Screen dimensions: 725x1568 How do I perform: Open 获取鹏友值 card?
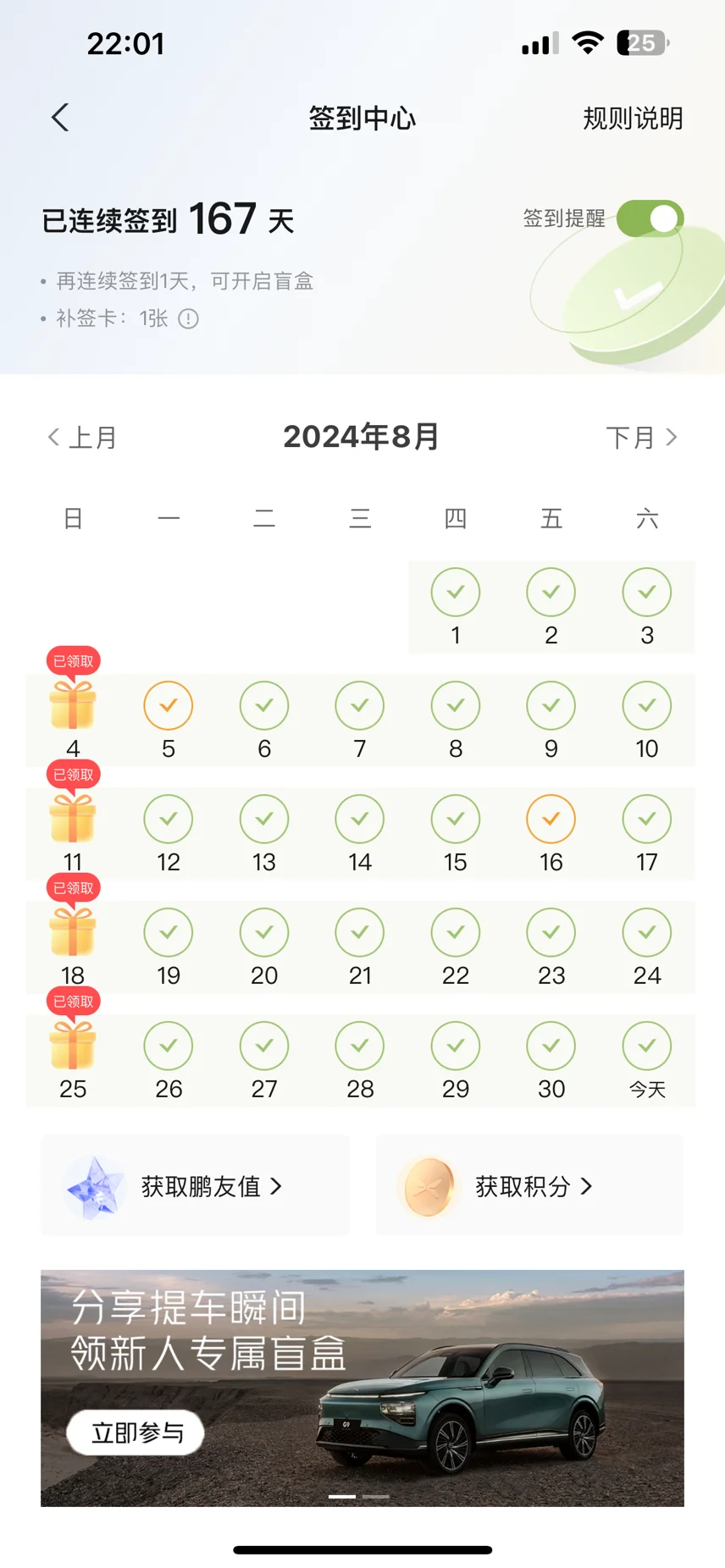[x=196, y=1186]
